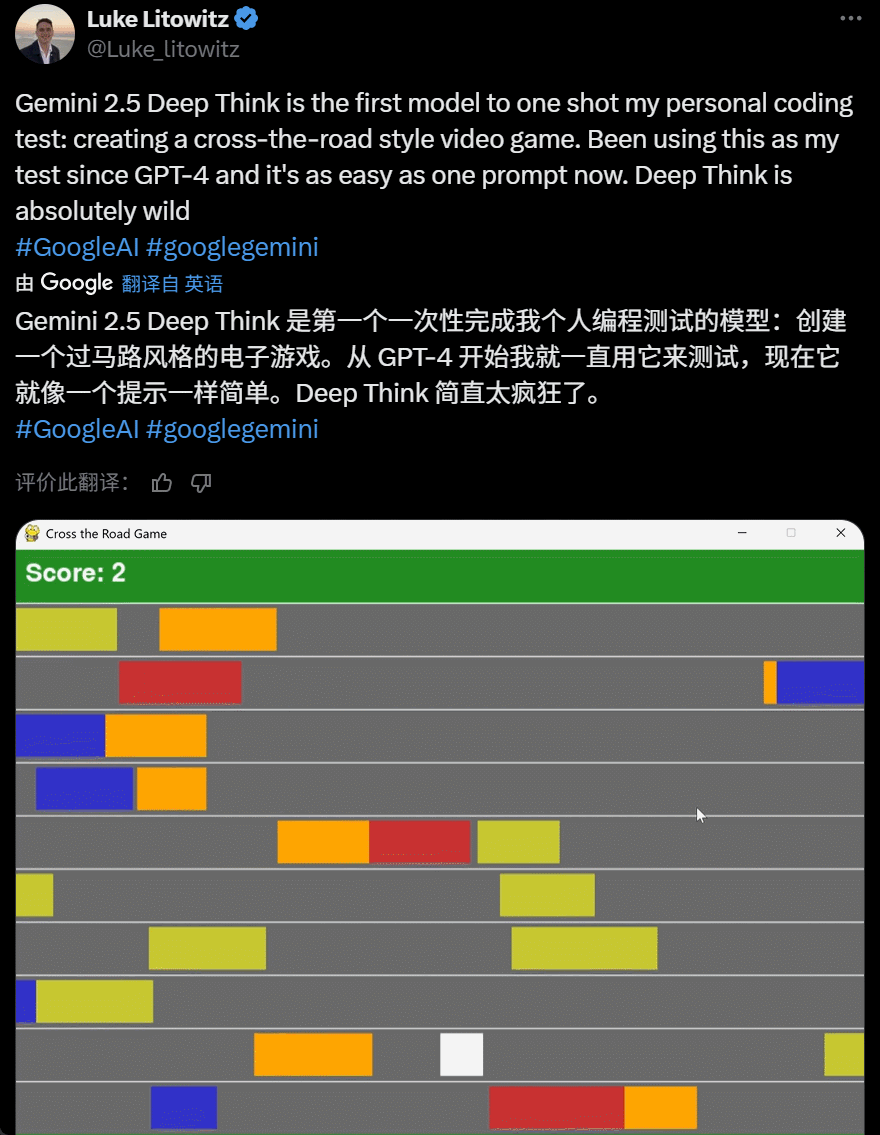Open the first #googlegemini hashtag
This screenshot has height=1135, width=880.
pyautogui.click(x=232, y=247)
